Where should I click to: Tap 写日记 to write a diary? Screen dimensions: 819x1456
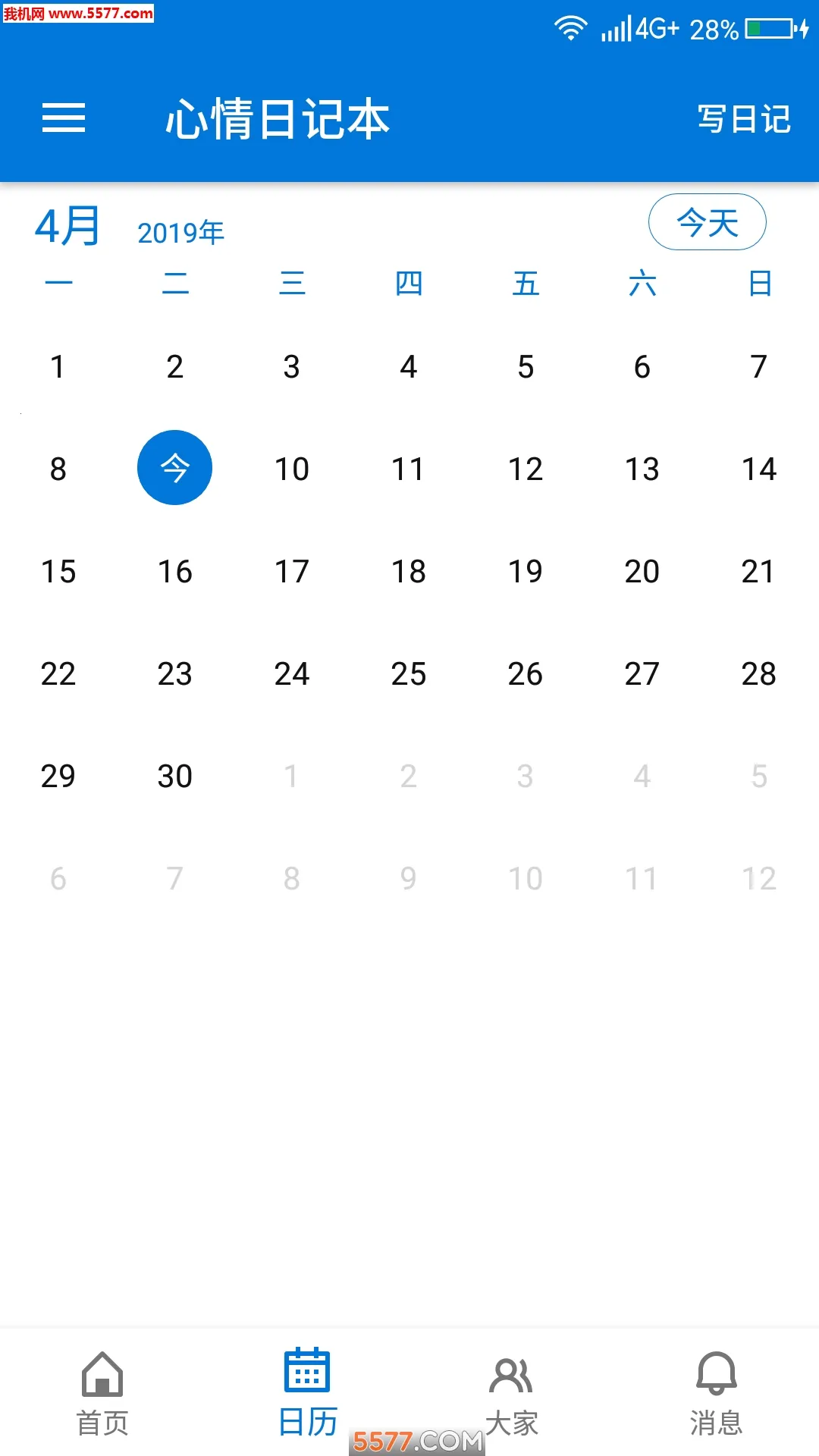744,119
